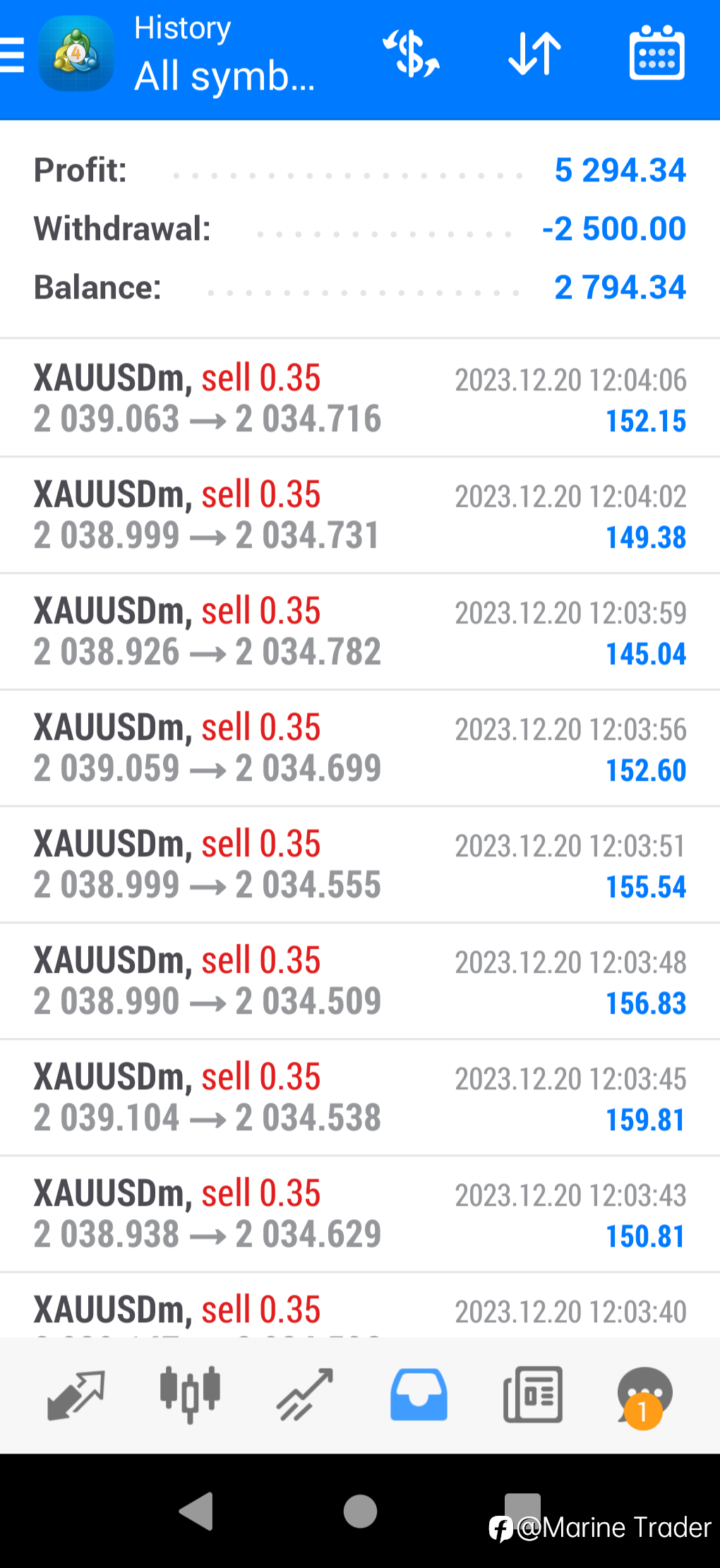720x1568 pixels.
Task: View the trade with 156.83 profit
Action: click(360, 981)
